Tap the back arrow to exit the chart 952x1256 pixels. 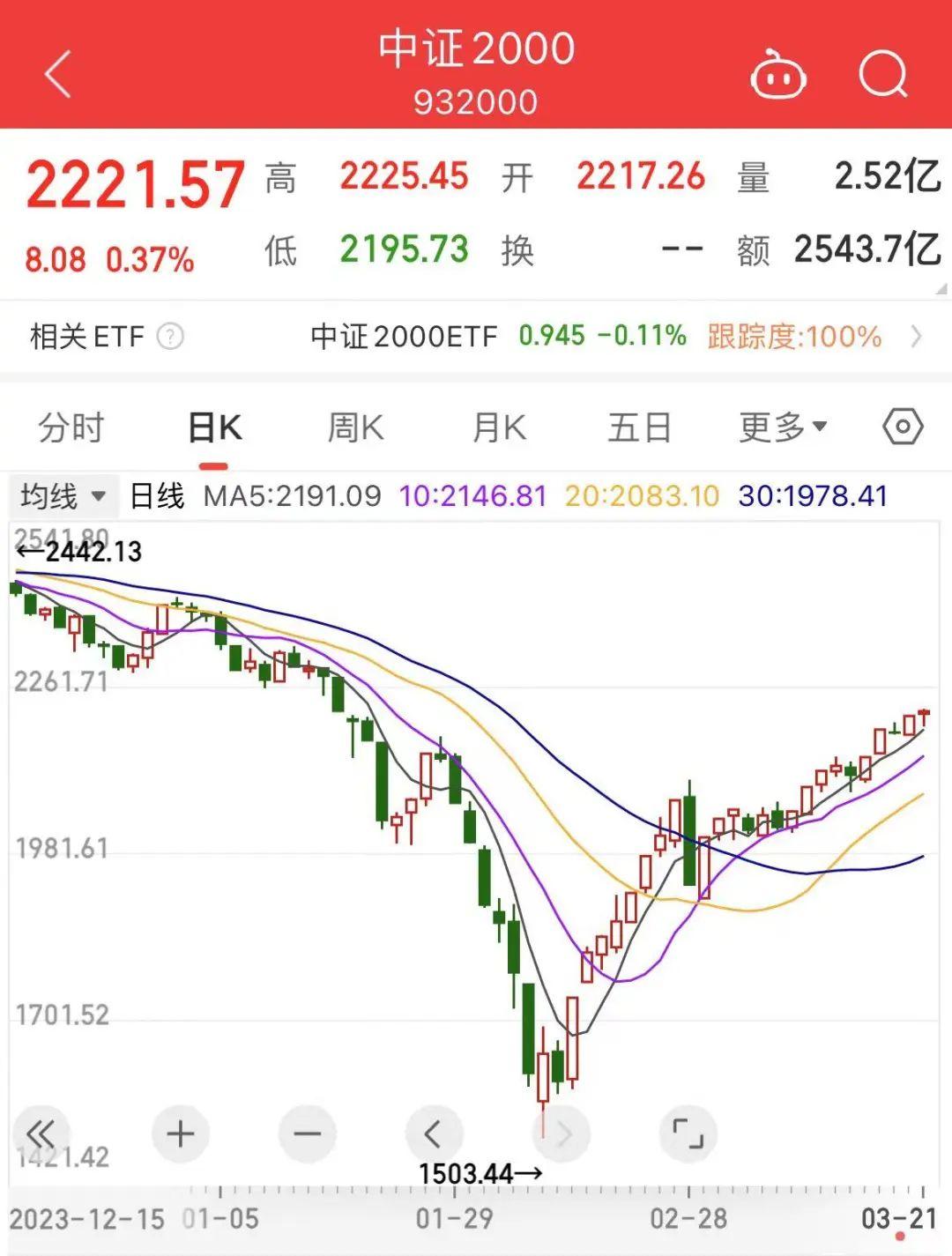56,75
